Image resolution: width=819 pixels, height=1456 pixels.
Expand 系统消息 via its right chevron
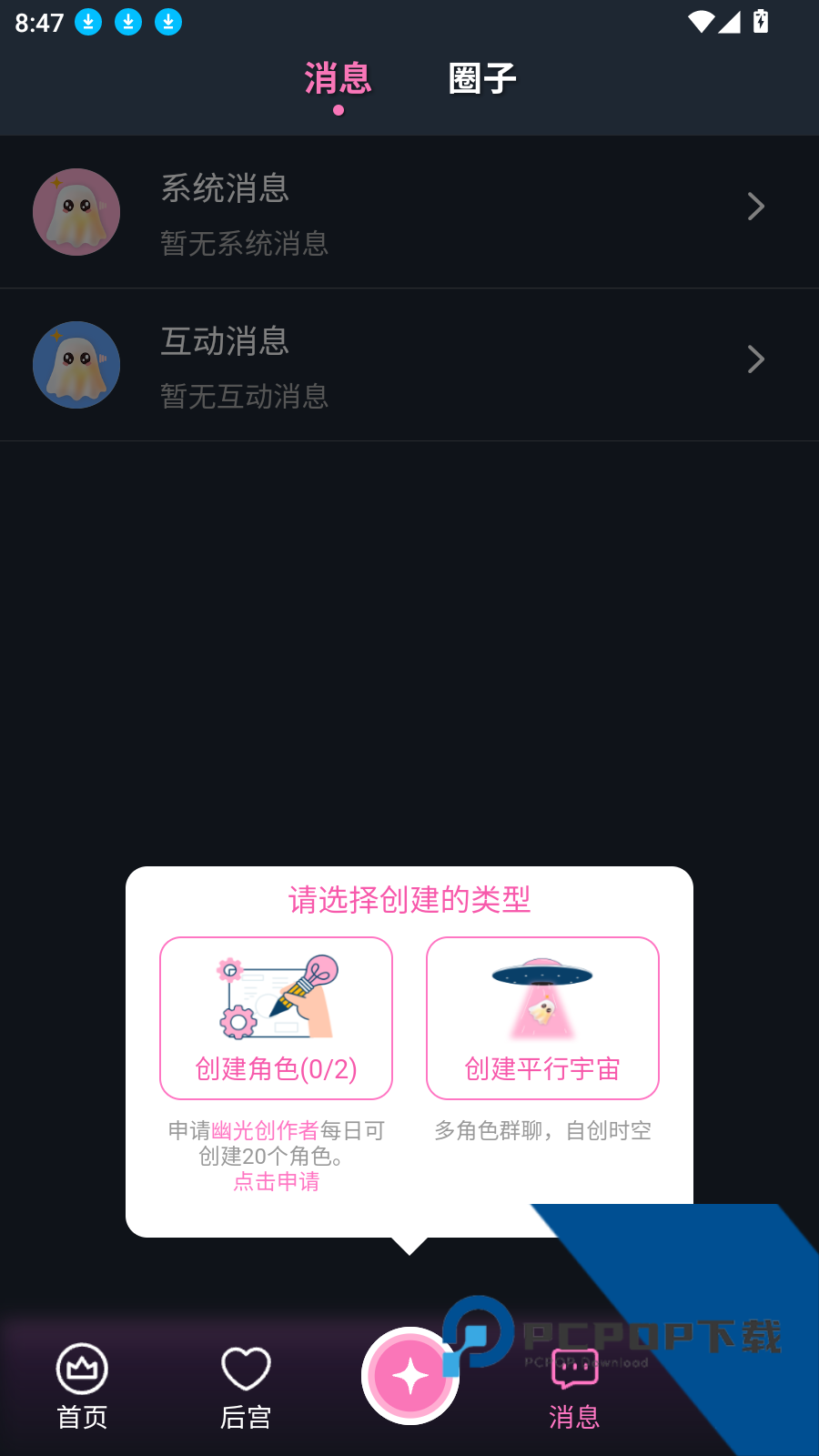click(756, 207)
